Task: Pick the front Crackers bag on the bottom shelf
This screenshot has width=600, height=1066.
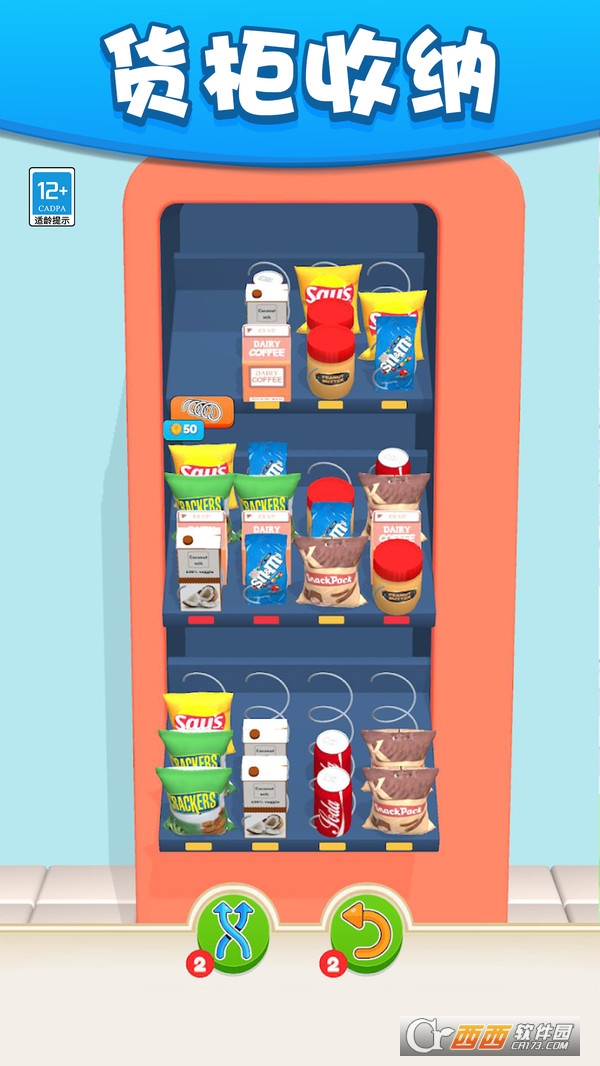Action: pos(196,801)
